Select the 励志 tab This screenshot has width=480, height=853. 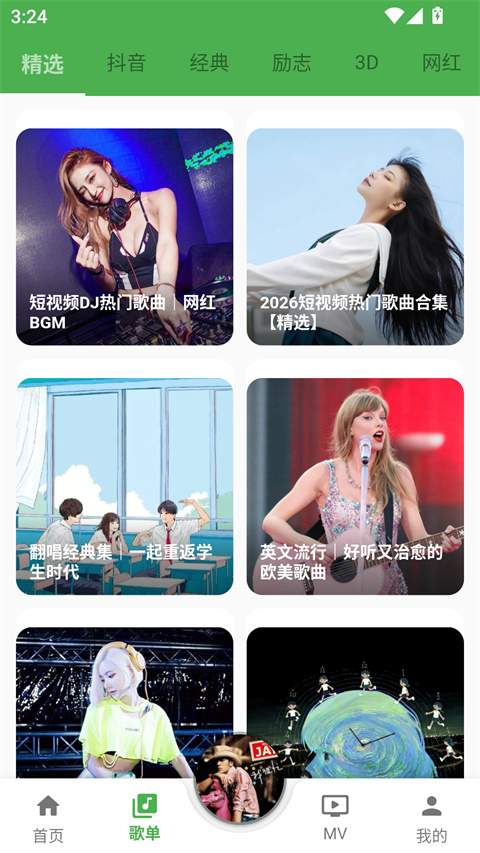pyautogui.click(x=292, y=63)
